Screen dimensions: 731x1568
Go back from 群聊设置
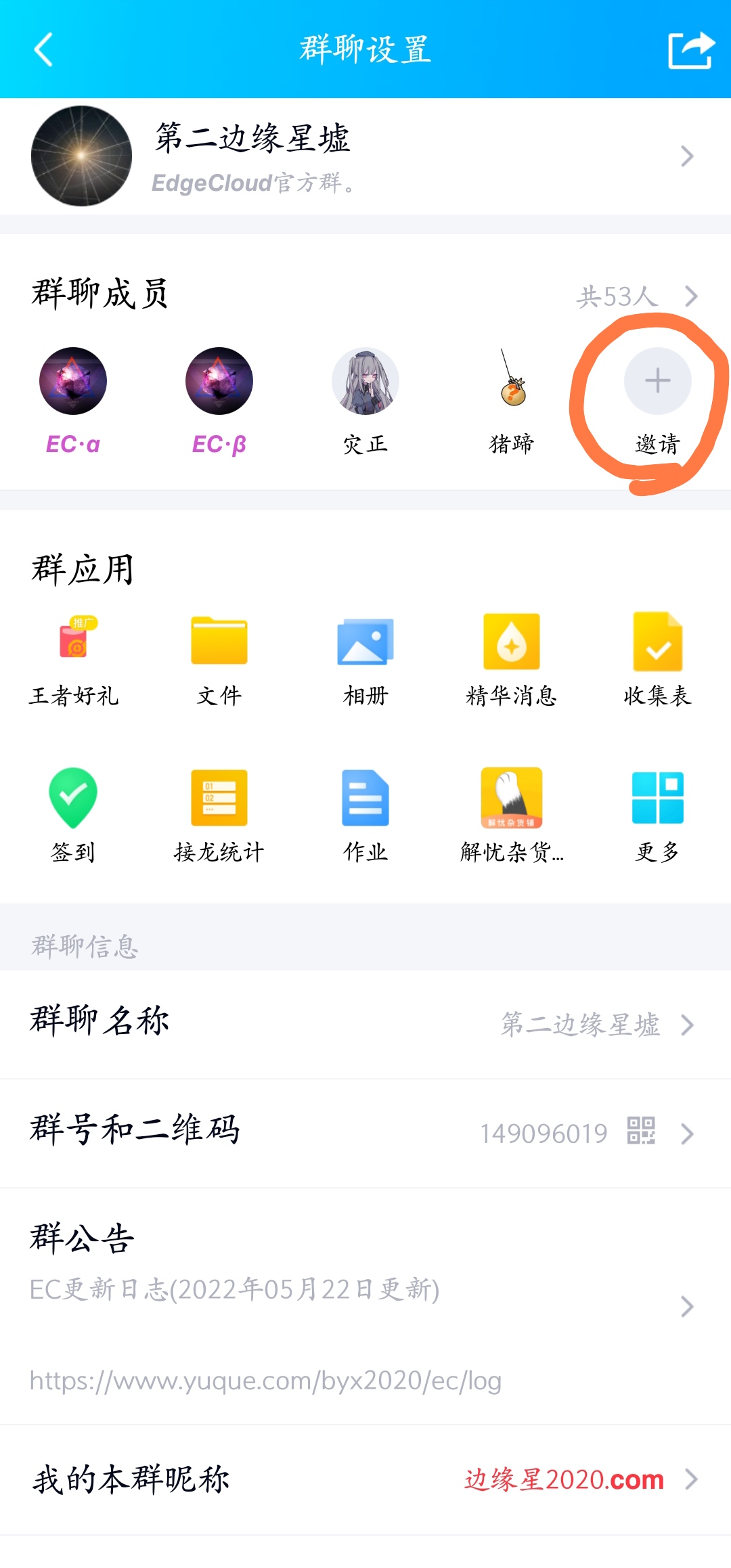pyautogui.click(x=43, y=50)
